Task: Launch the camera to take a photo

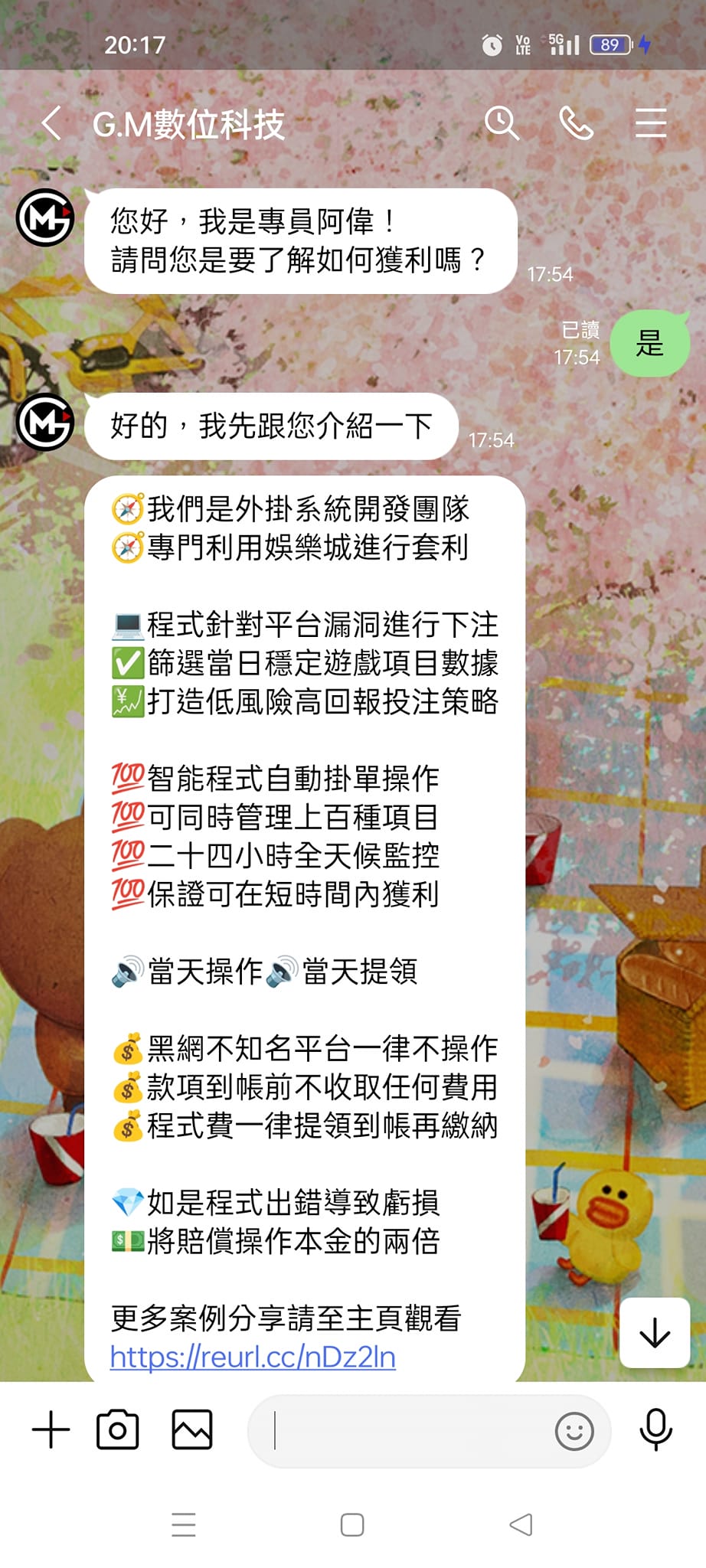Action: coord(118,1429)
